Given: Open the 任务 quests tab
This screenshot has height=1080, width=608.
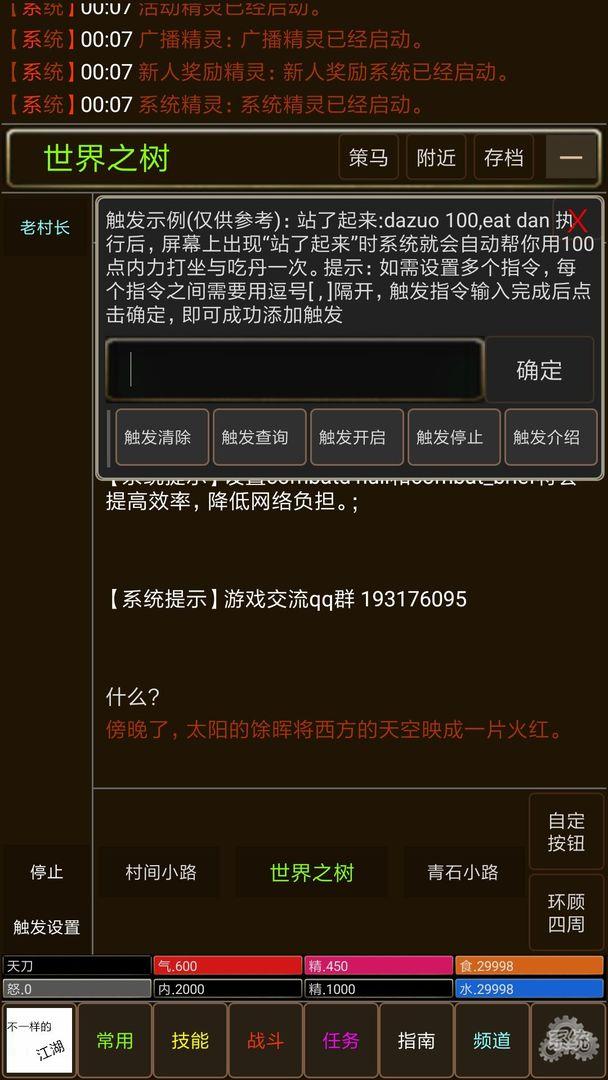Looking at the screenshot, I should [340, 1040].
